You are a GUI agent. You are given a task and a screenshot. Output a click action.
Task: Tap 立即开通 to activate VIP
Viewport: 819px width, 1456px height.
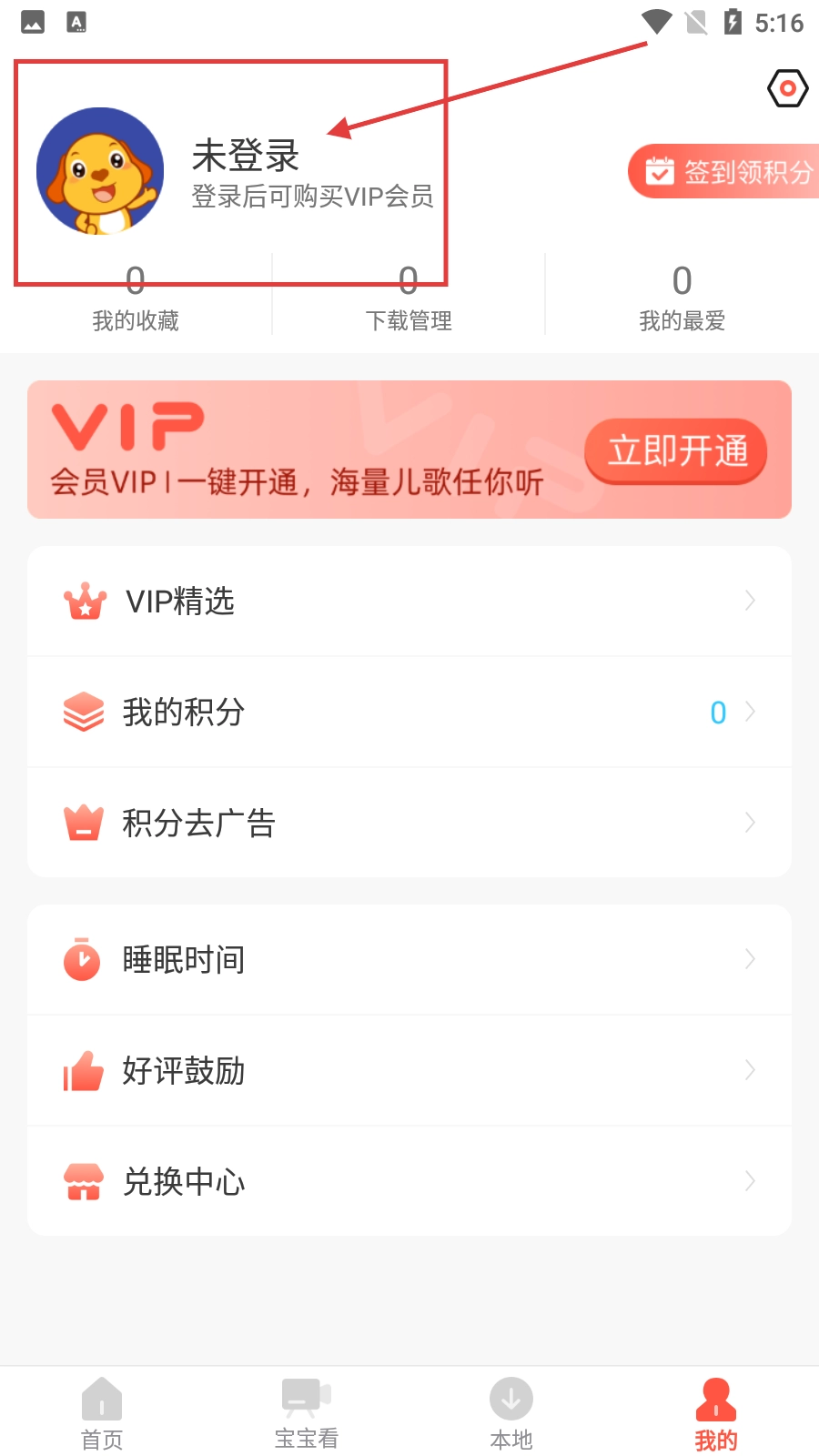coord(676,451)
